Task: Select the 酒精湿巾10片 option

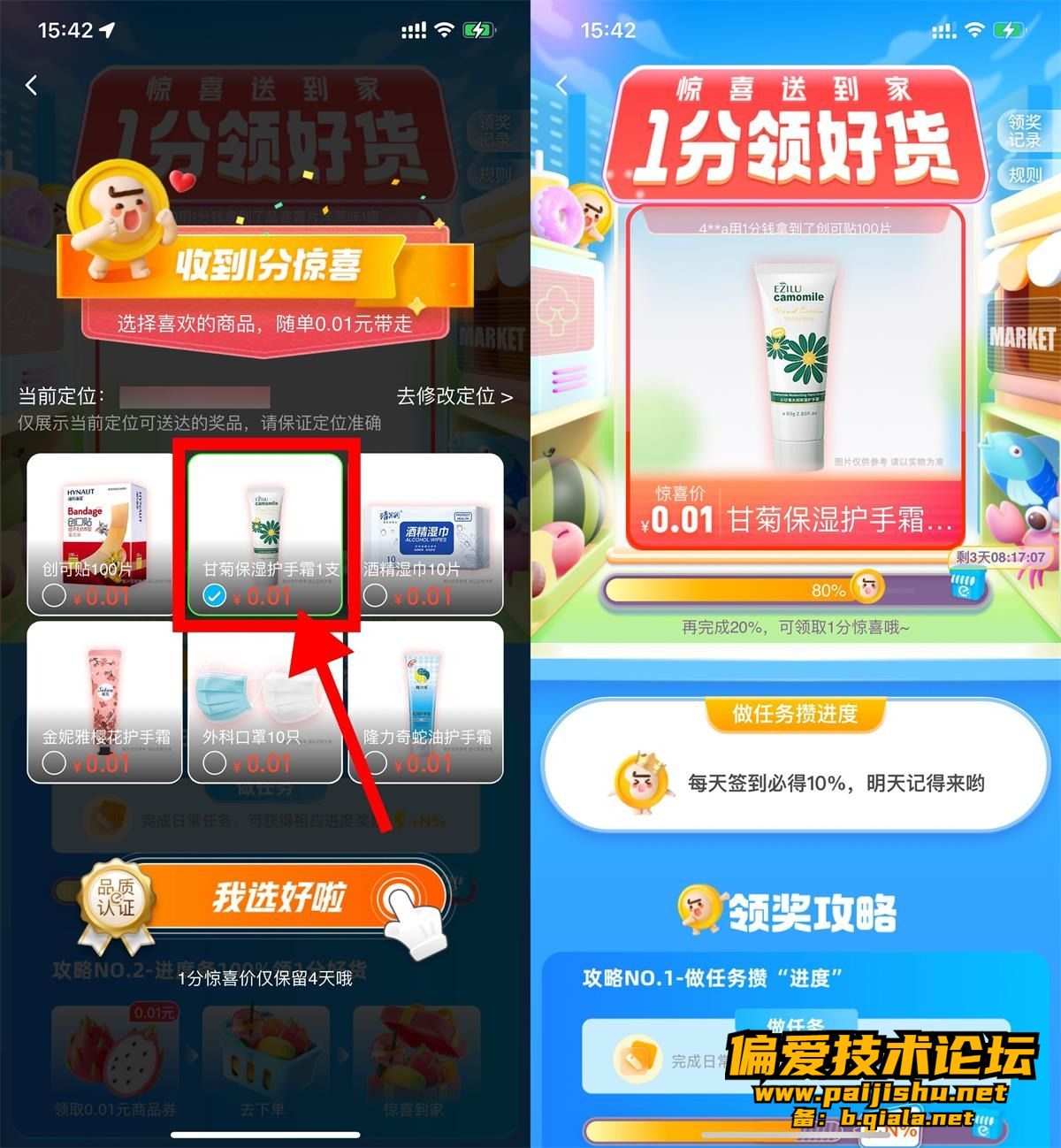Action: pos(426,534)
